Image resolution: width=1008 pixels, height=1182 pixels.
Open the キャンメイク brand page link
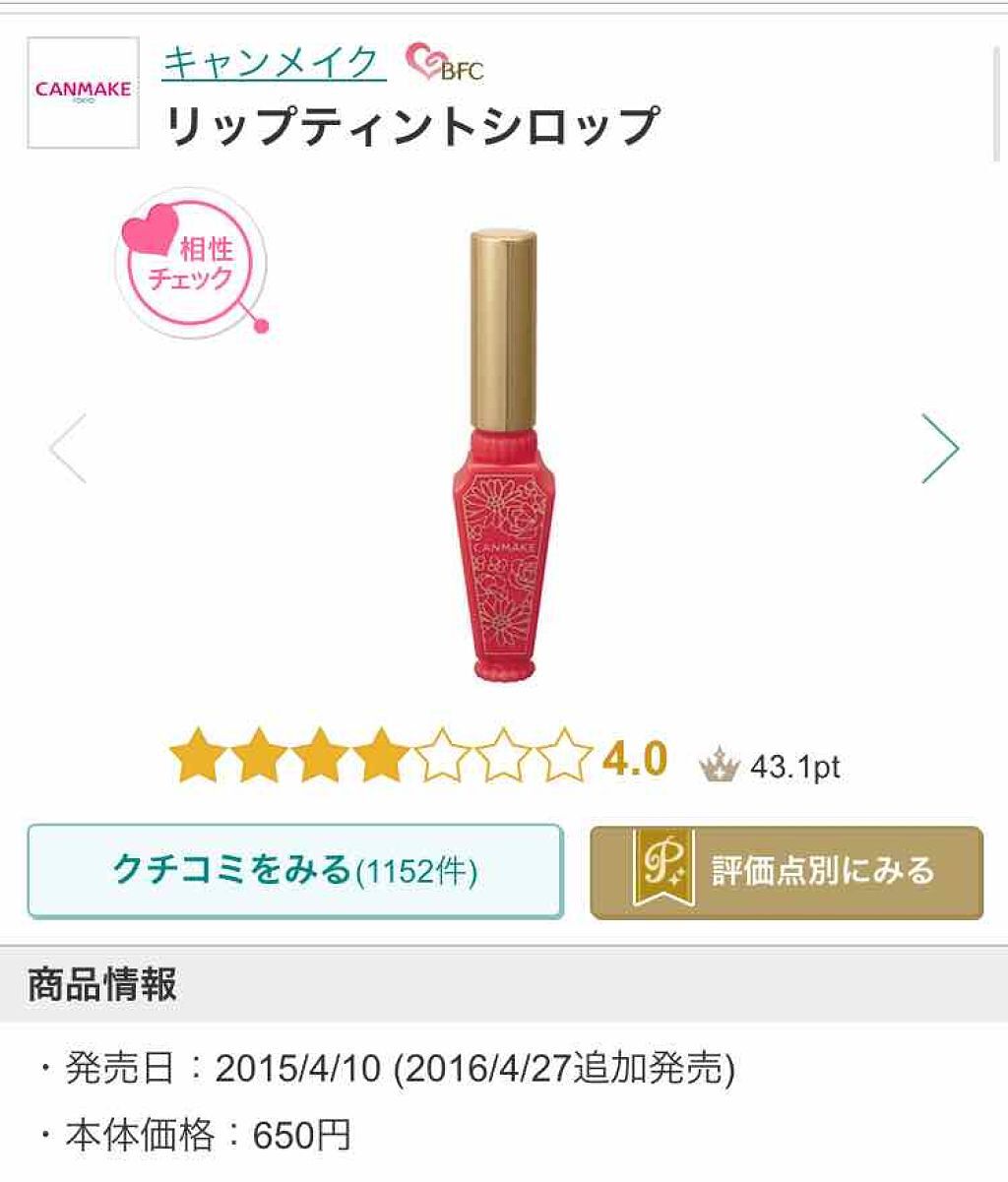click(266, 61)
